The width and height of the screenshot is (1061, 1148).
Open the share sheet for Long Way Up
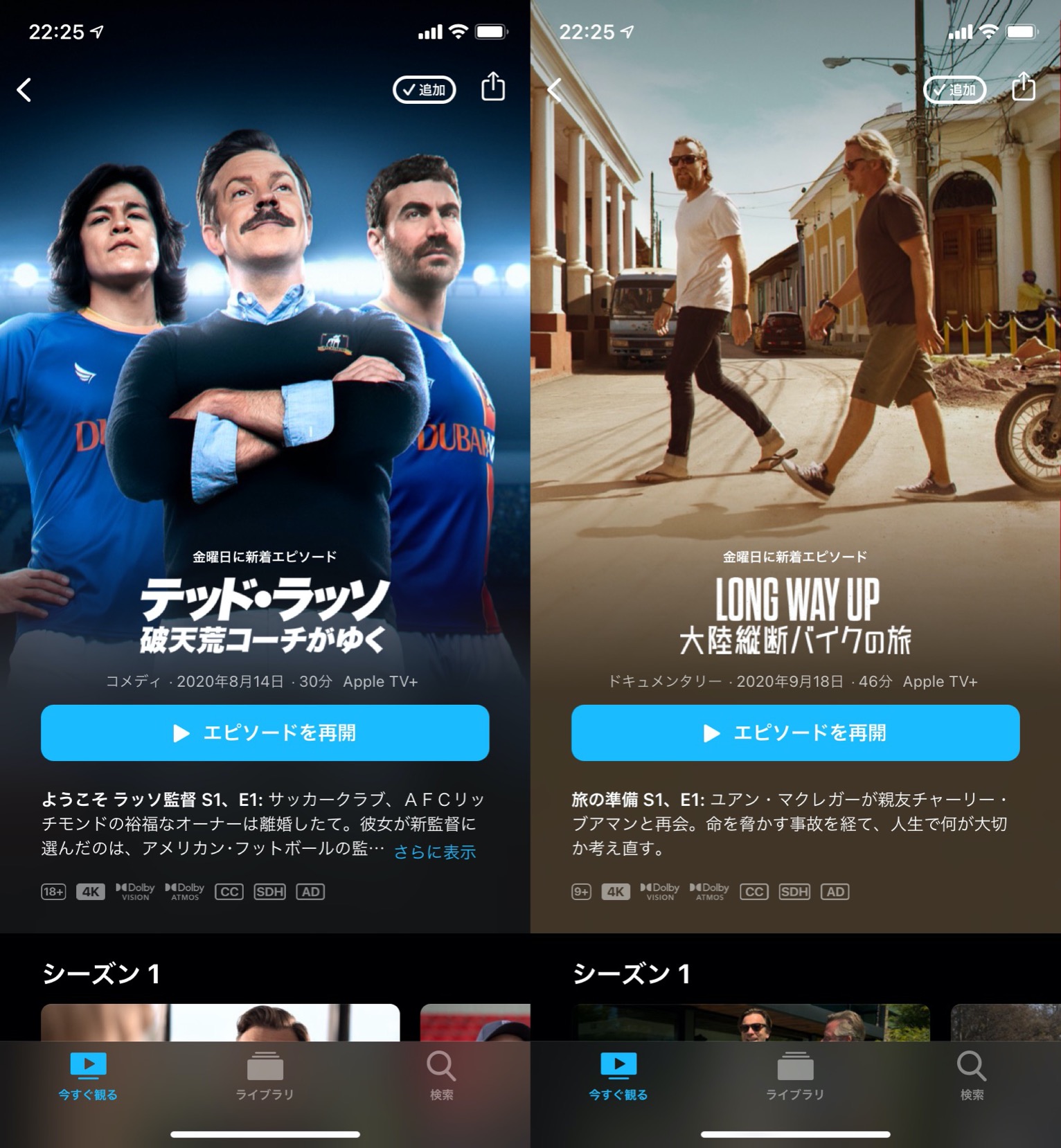tap(1023, 89)
